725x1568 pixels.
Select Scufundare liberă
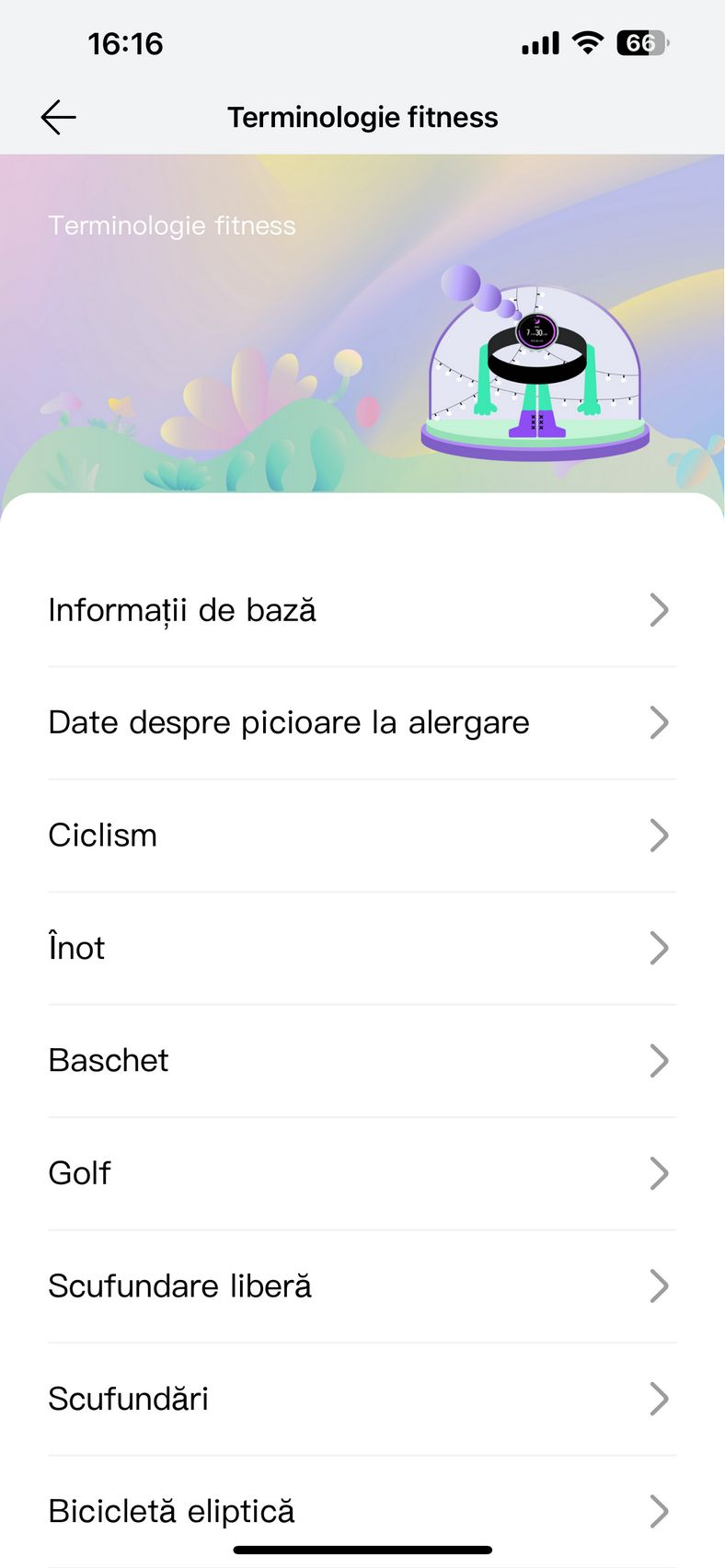click(362, 1286)
